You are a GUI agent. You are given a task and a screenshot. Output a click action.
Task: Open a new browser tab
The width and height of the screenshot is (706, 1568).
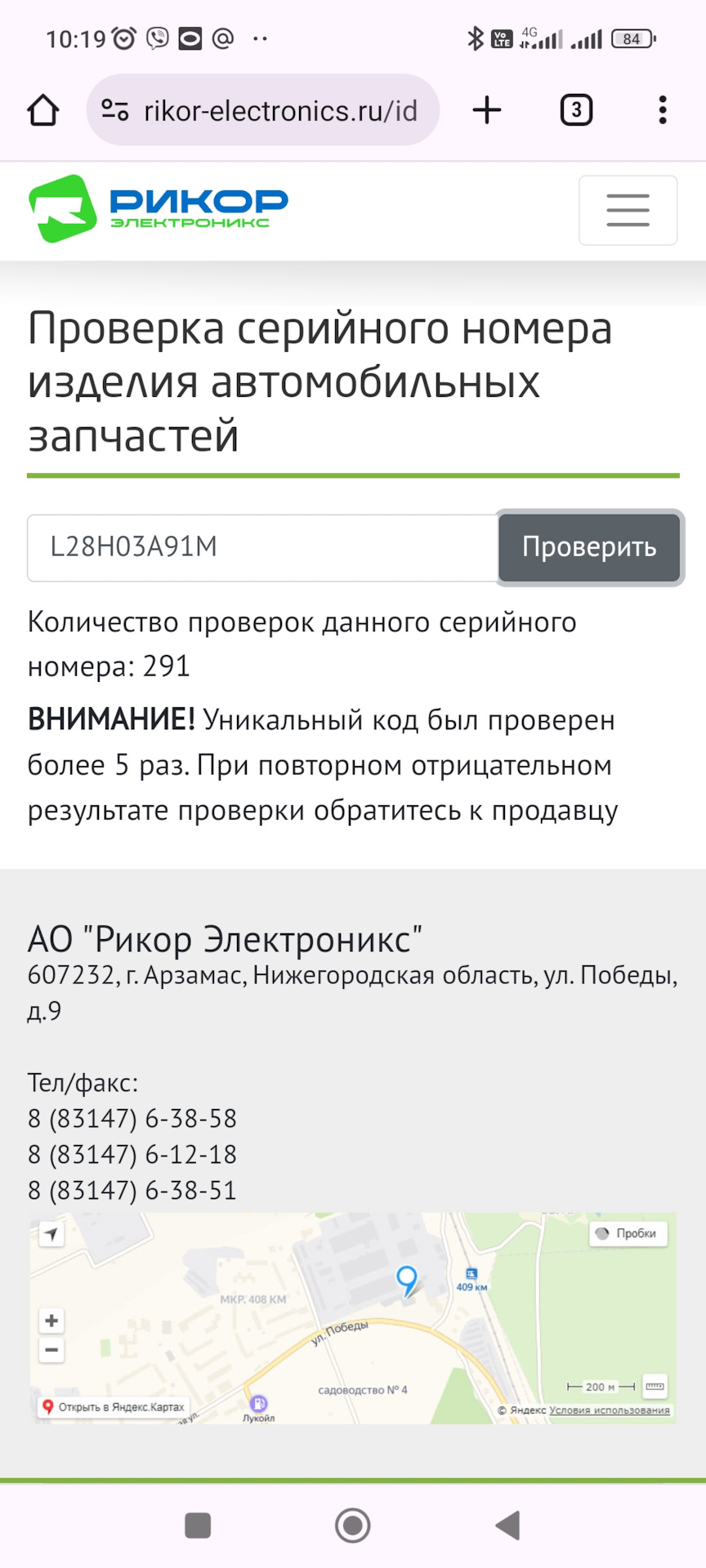tap(487, 110)
